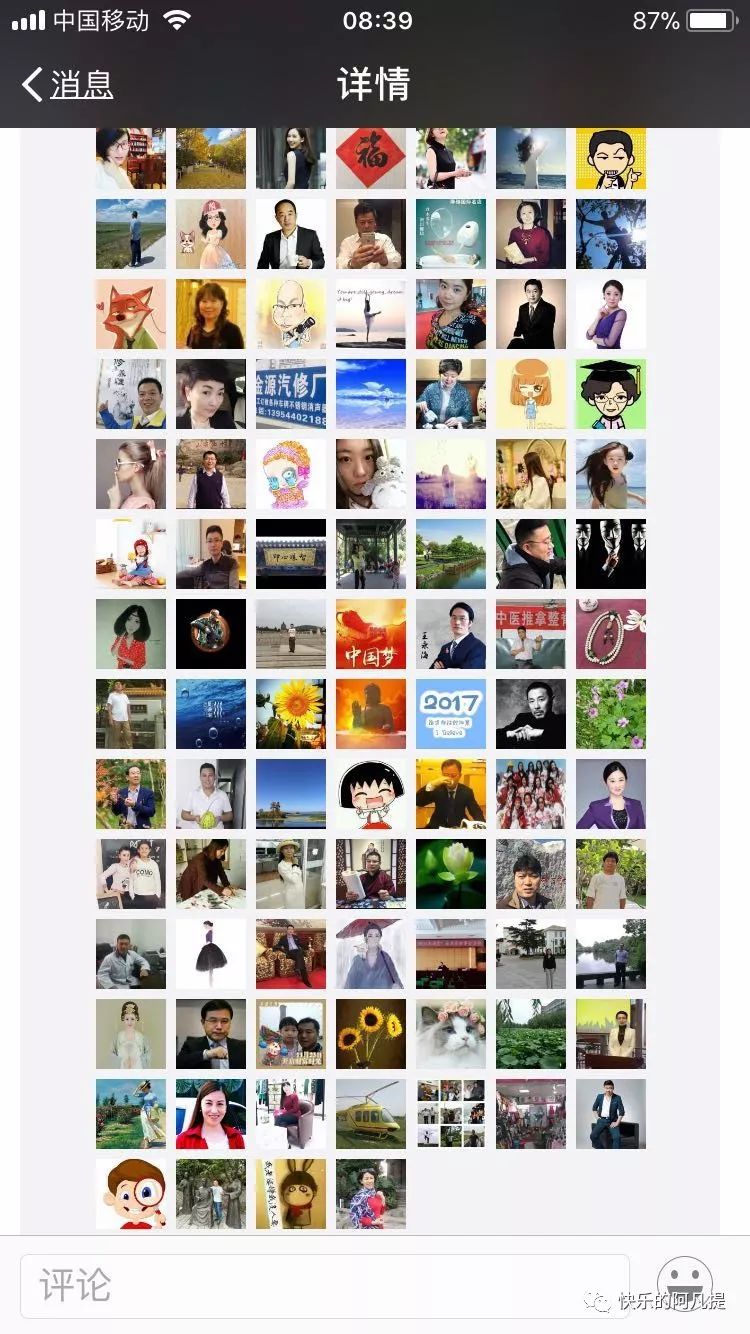This screenshot has width=750, height=1334.
Task: Open the single sunflower avatar
Action: pos(291,714)
